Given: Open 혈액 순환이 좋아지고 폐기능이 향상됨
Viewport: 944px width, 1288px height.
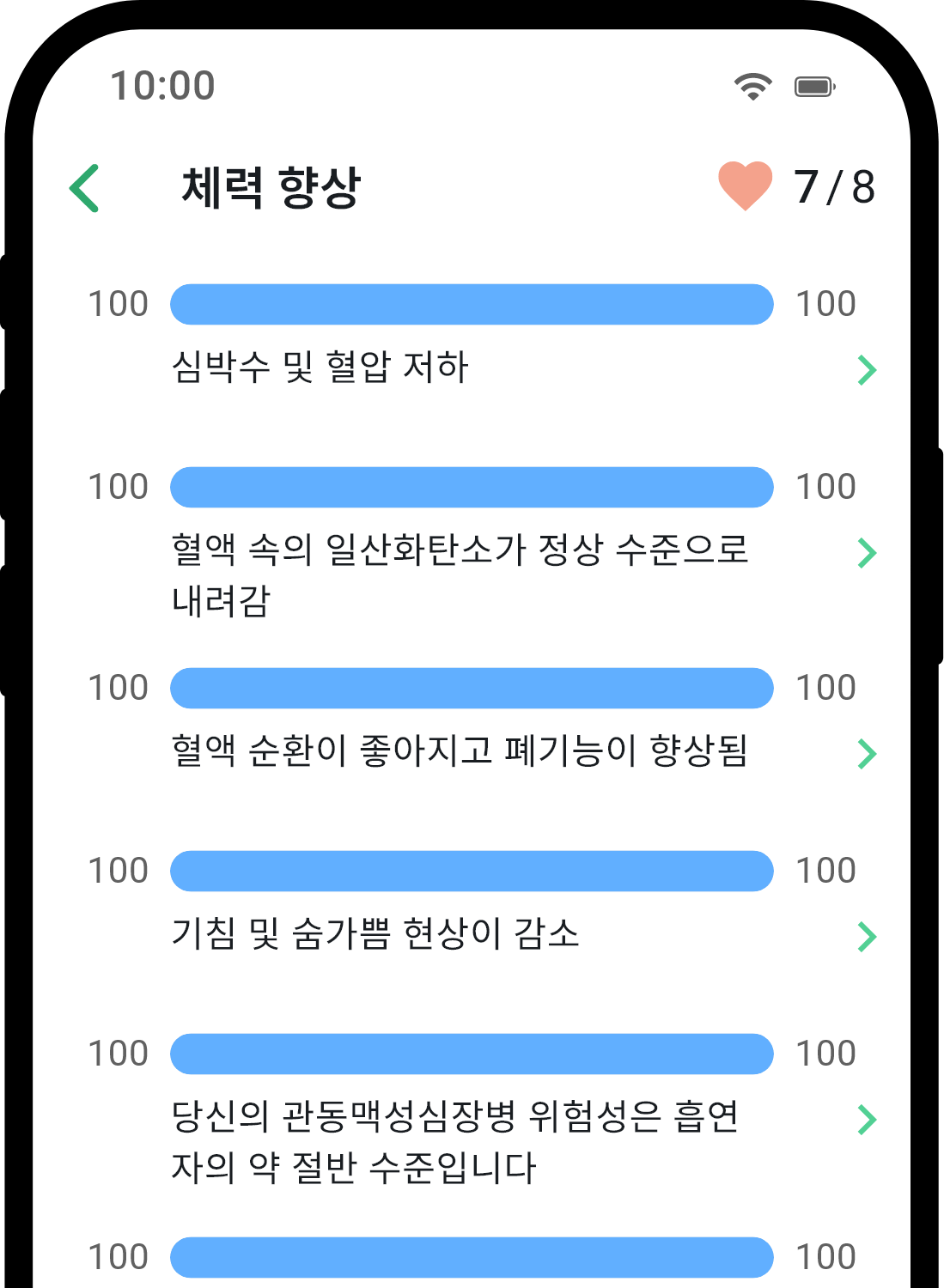Looking at the screenshot, I should click(867, 753).
